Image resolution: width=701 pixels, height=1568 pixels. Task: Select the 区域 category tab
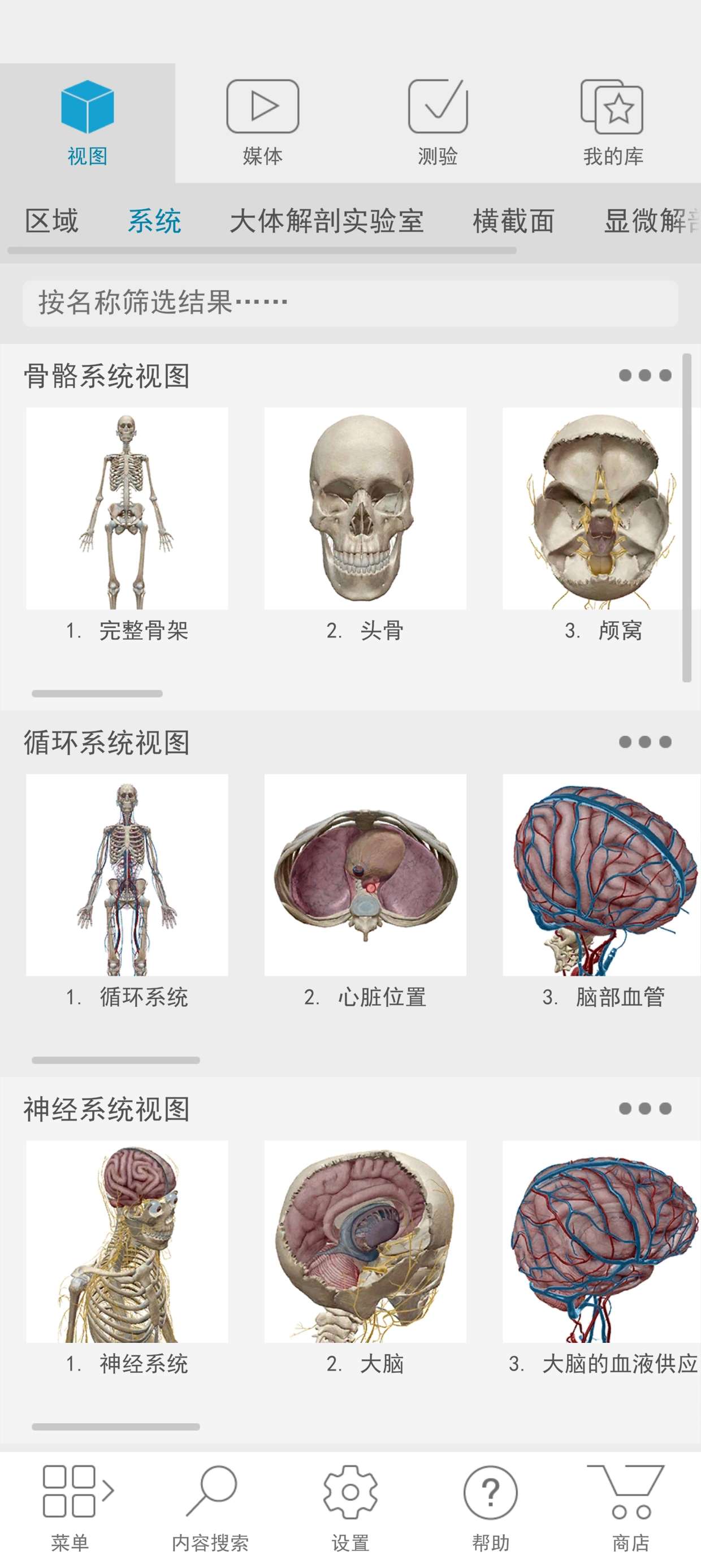[51, 221]
